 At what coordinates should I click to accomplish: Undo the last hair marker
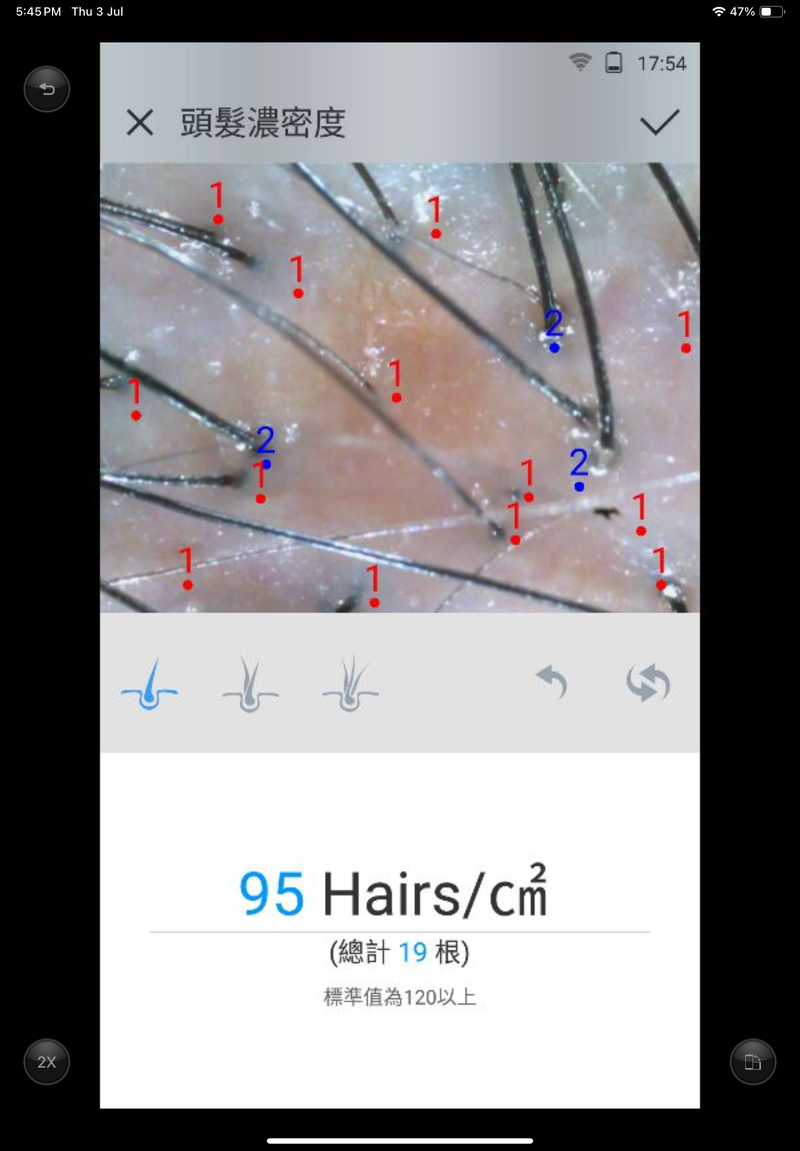(551, 683)
